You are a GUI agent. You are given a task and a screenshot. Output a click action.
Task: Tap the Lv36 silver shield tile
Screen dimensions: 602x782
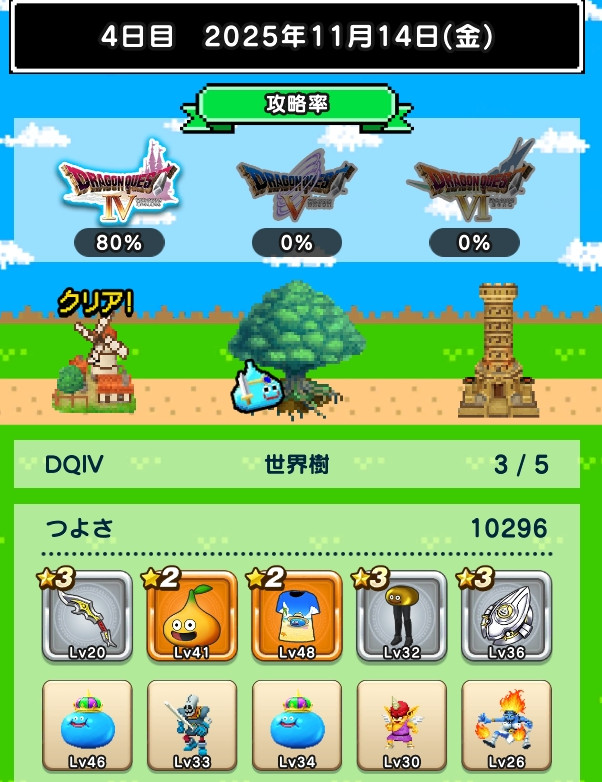[x=506, y=616]
